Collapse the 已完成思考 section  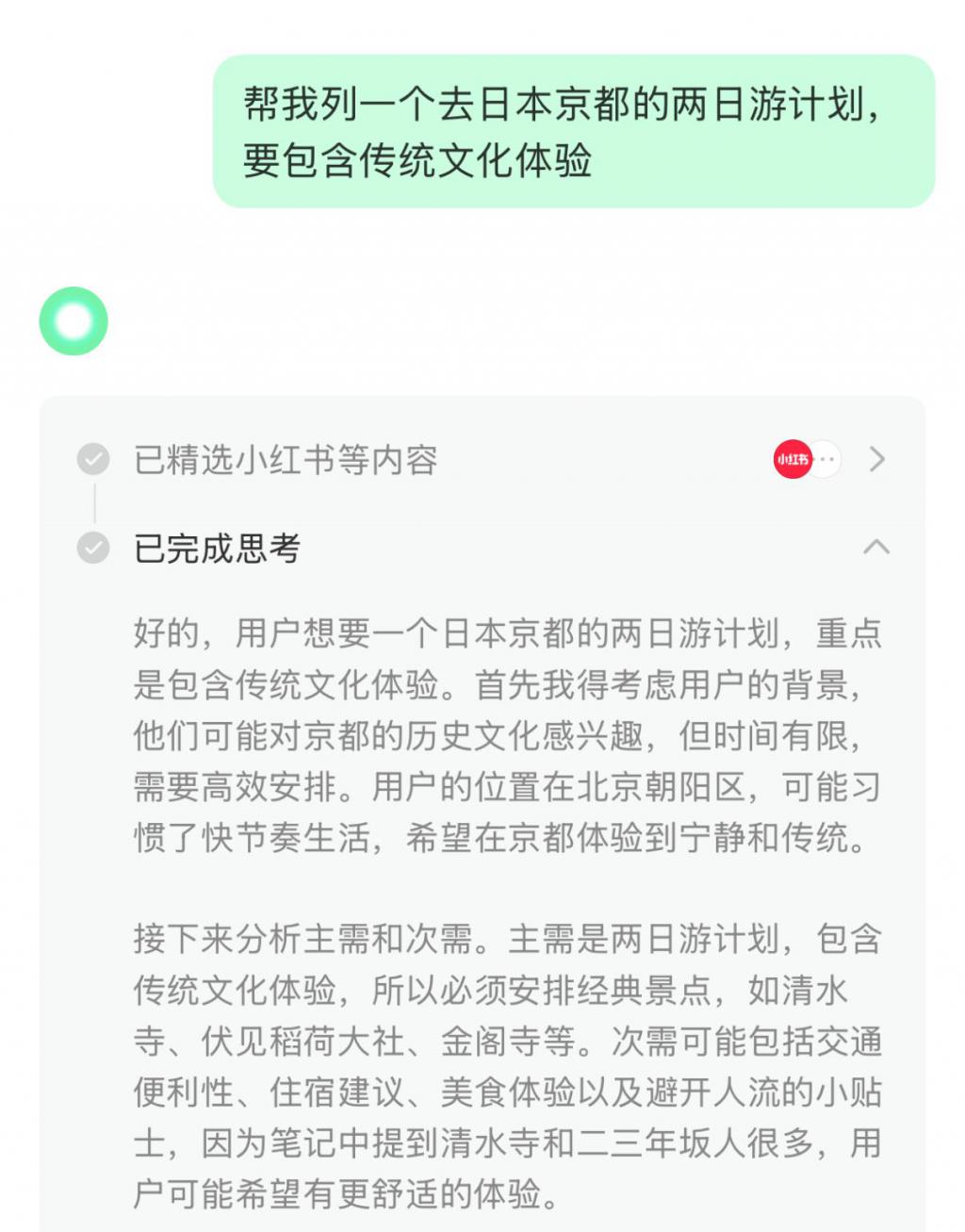[876, 548]
